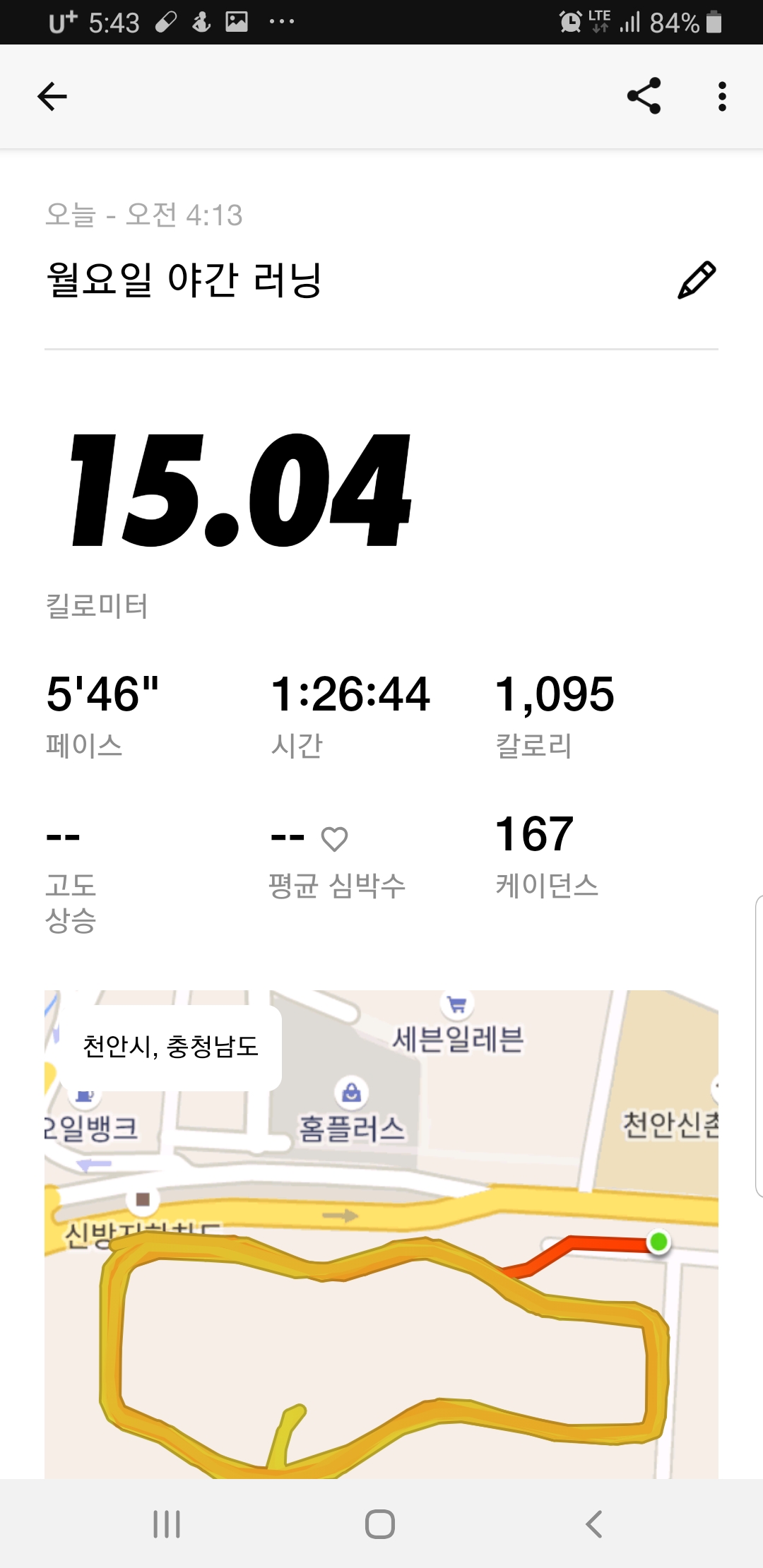Go back using the top-left arrow

coord(52,97)
